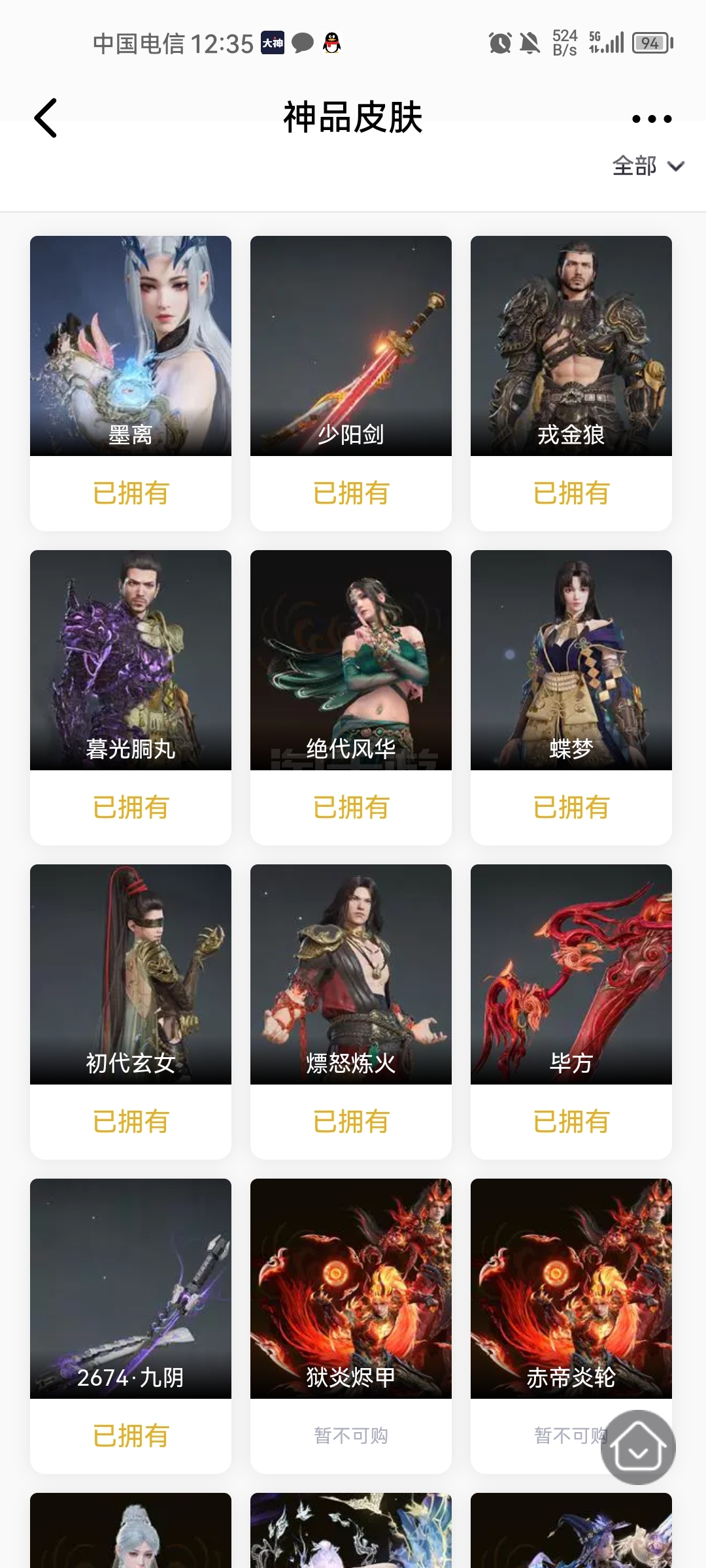Open the 蝶梦 skin card
The width and height of the screenshot is (706, 1568).
571,697
